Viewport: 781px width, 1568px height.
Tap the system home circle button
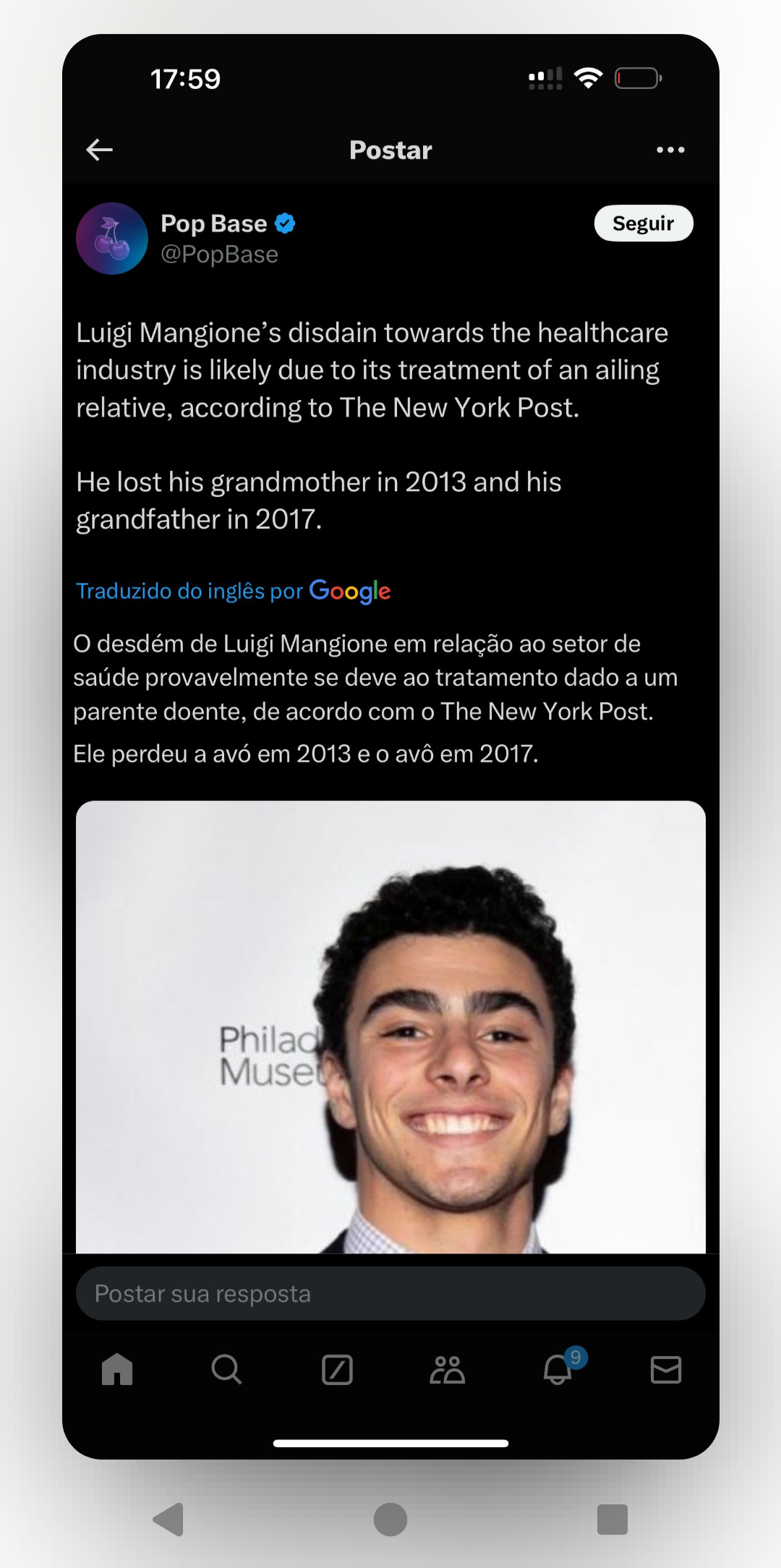(390, 1519)
